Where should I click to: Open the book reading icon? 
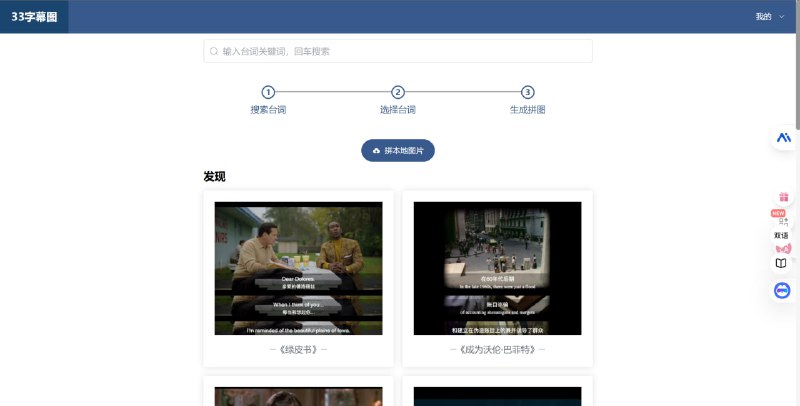782,263
